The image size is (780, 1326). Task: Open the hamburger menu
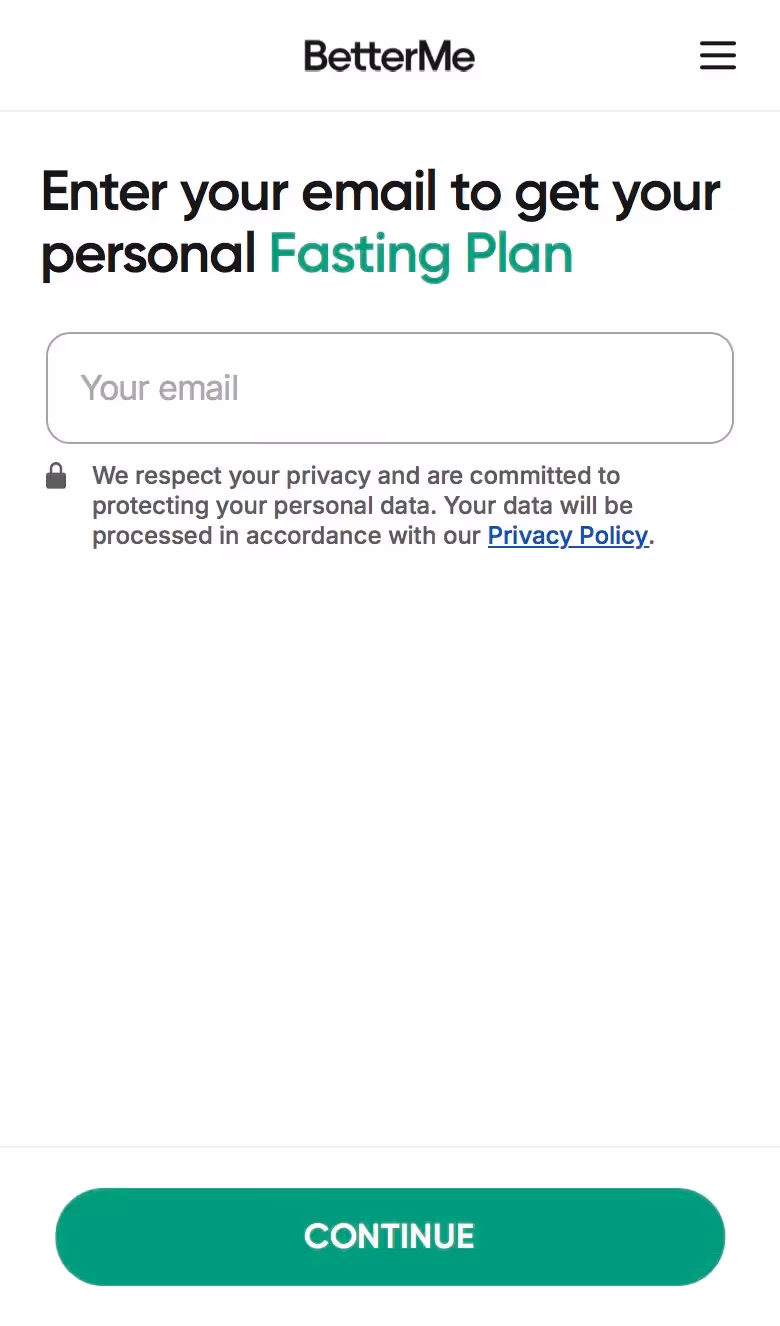[717, 56]
